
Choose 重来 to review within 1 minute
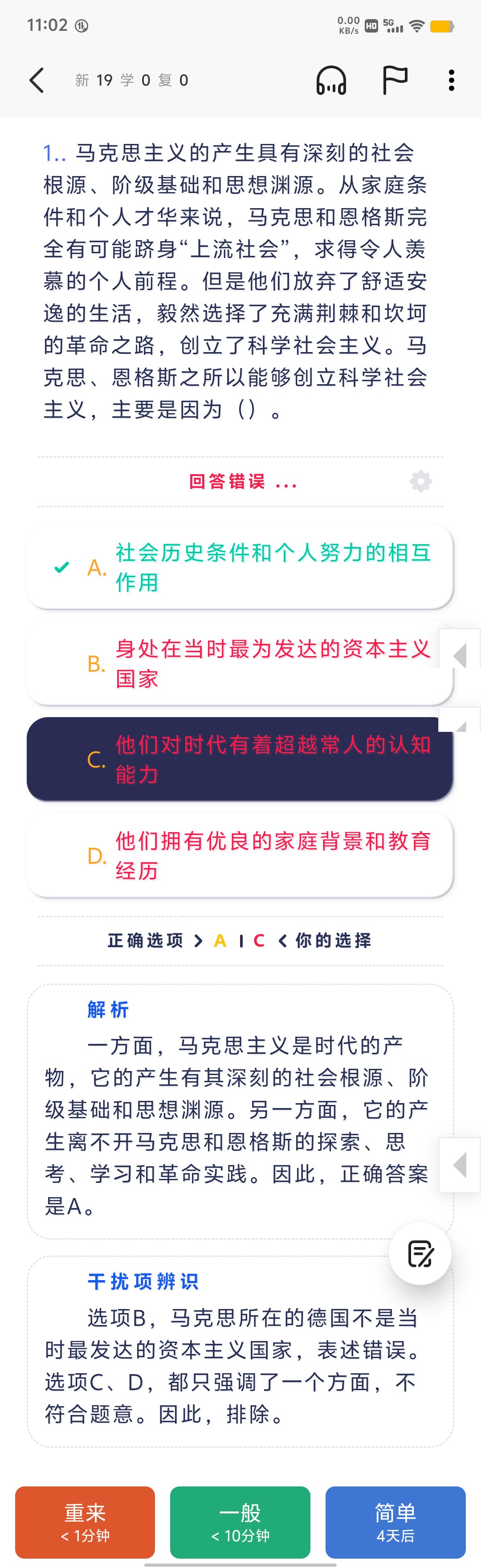pos(85,1522)
